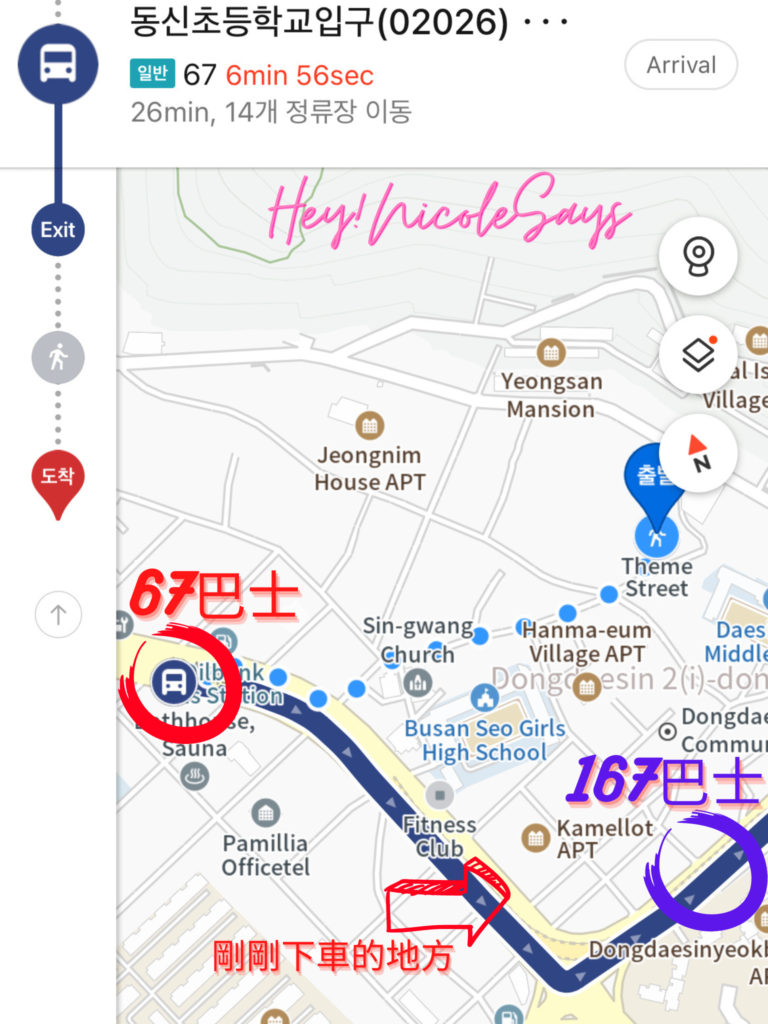Open the Yeongsan Mansion map marker
This screenshot has width=768, height=1024.
[550, 353]
